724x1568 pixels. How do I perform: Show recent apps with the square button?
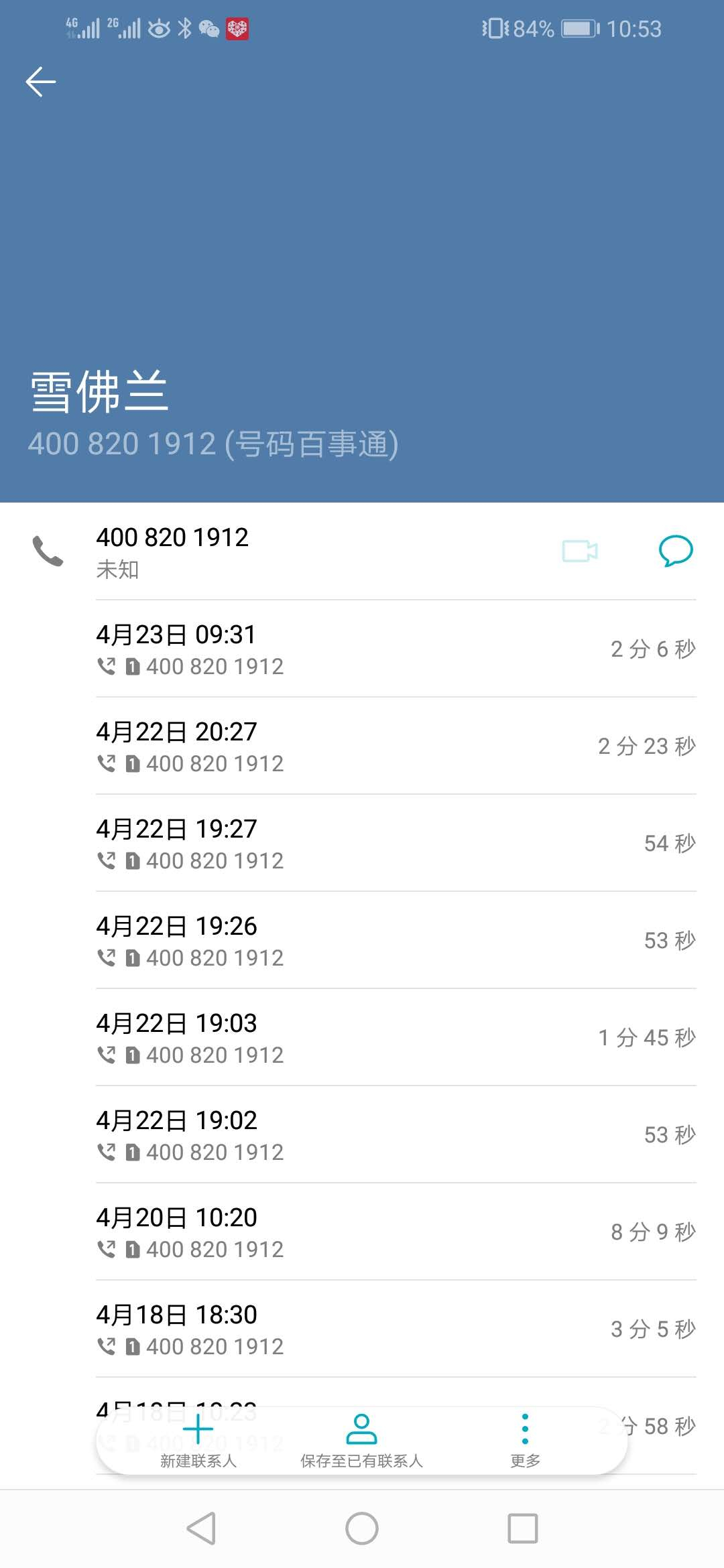523,1528
